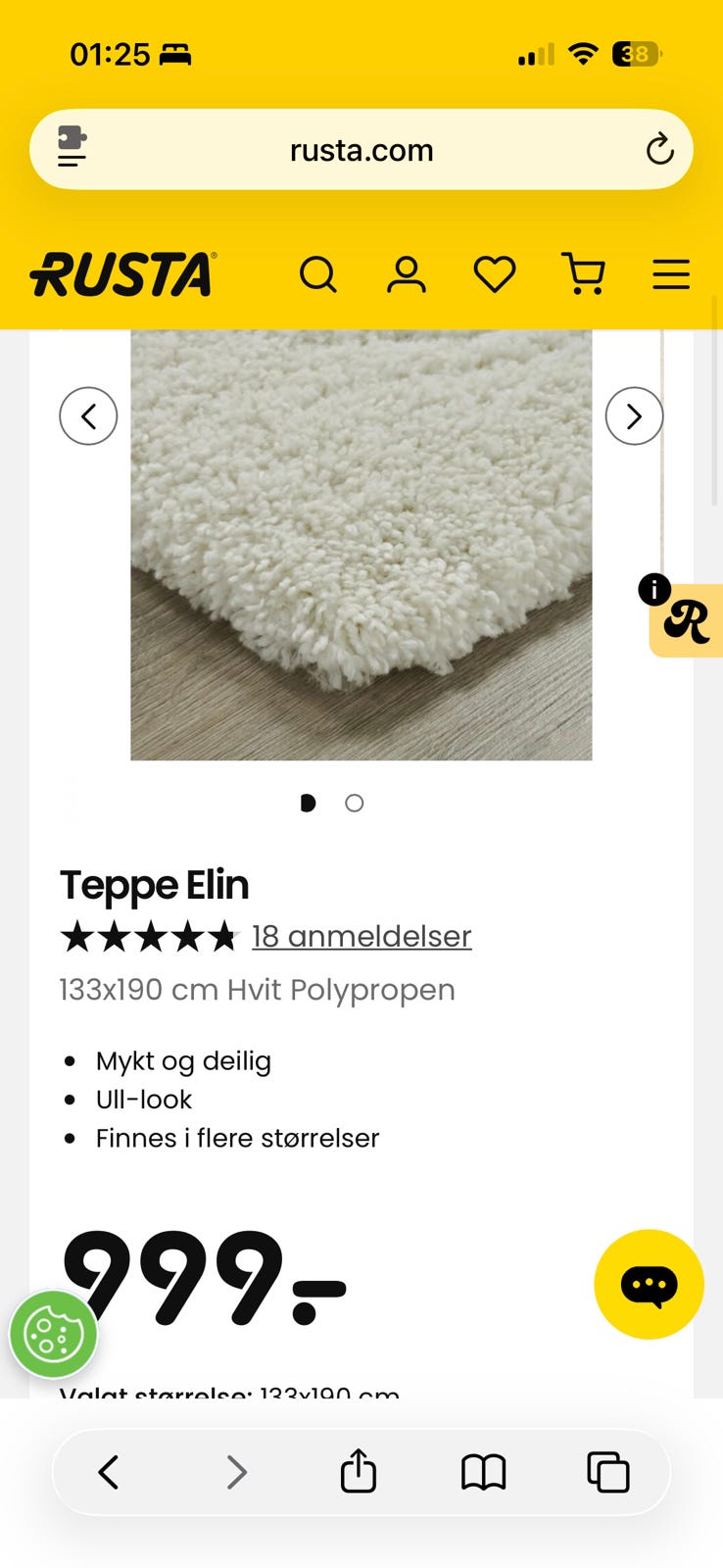
Task: Open cookie settings button
Action: [x=54, y=1334]
